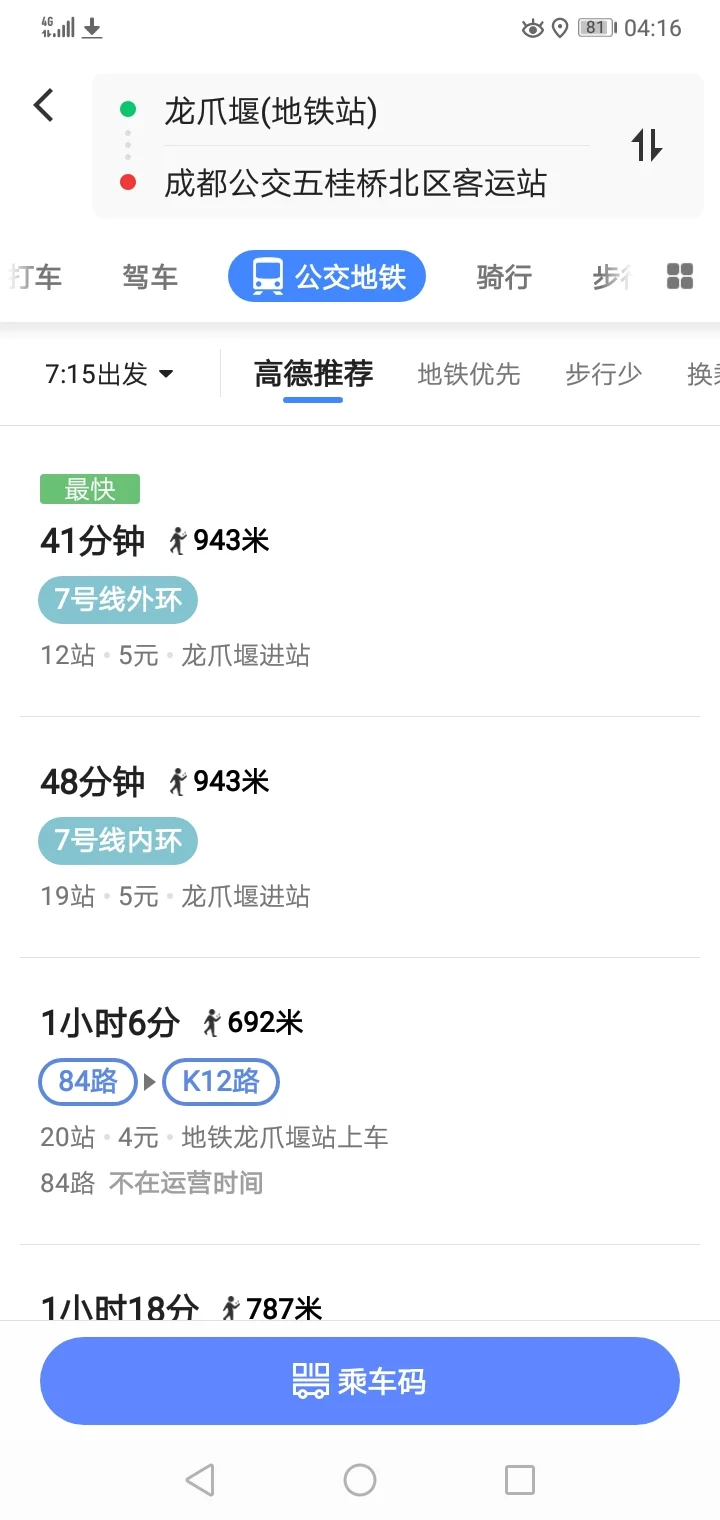This screenshot has height=1520, width=720.
Task: Choose the 骑行 cycling mode
Action: pyautogui.click(x=504, y=277)
